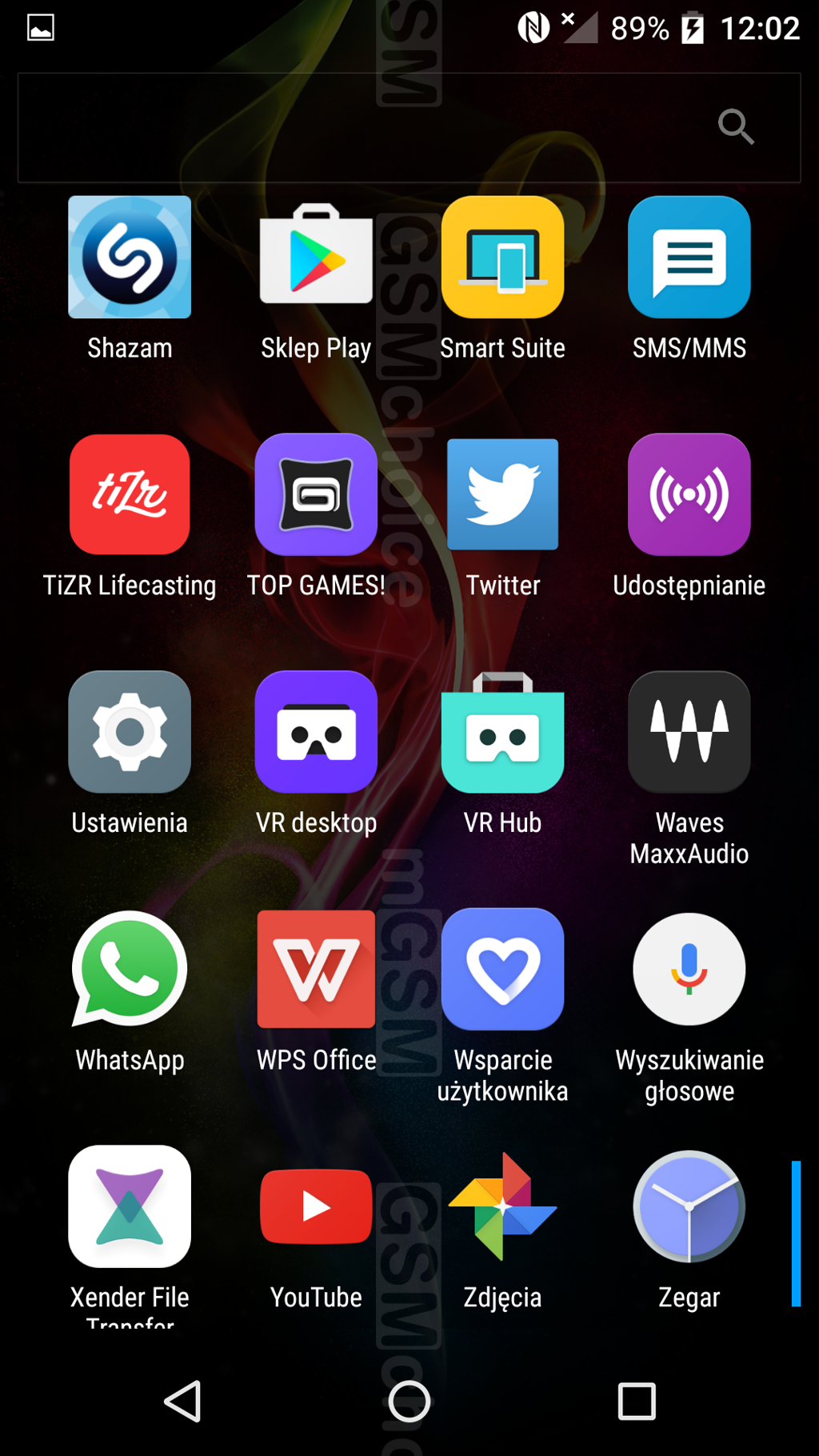This screenshot has height=1456, width=819.
Task: Open Zegar clock app
Action: click(x=689, y=1206)
